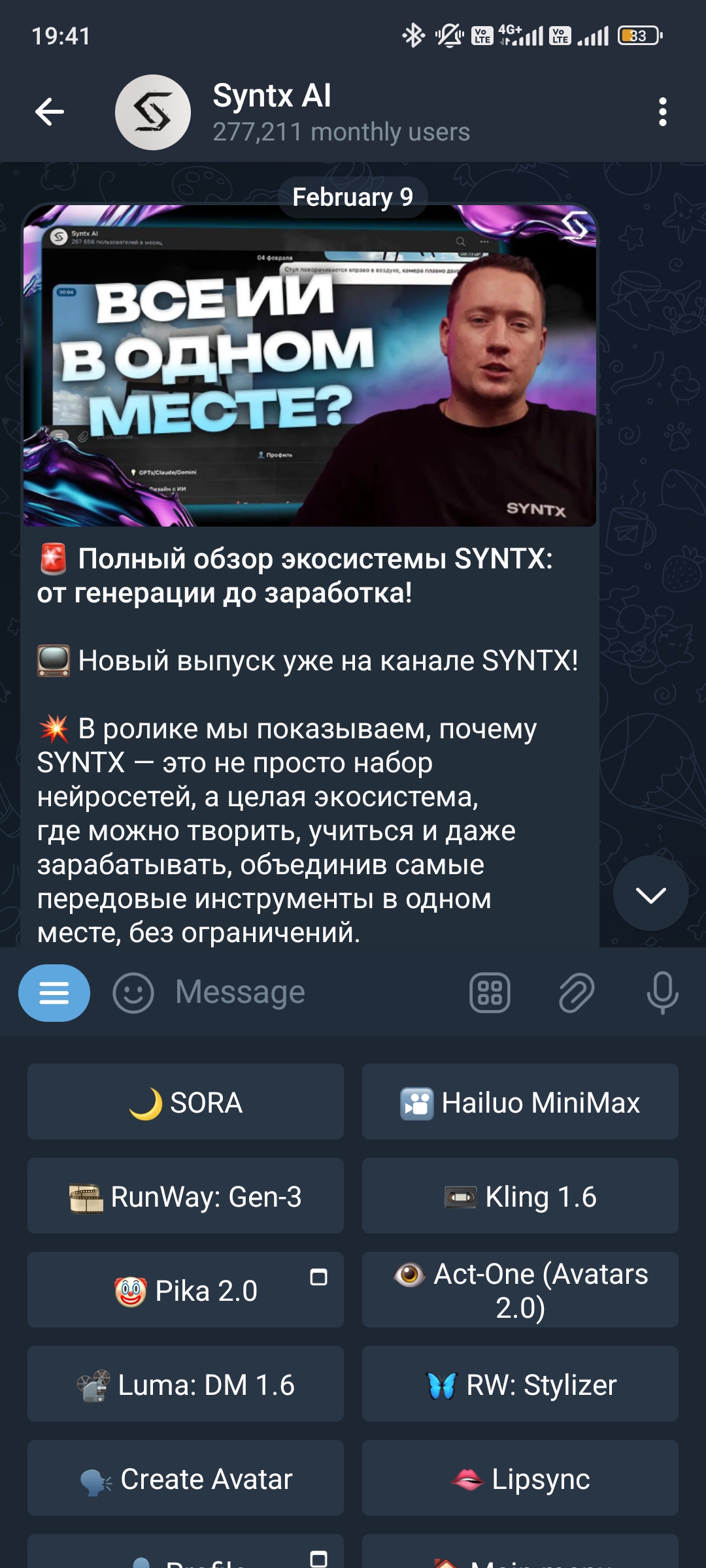
Task: Open RW: Stylizer
Action: point(520,1384)
